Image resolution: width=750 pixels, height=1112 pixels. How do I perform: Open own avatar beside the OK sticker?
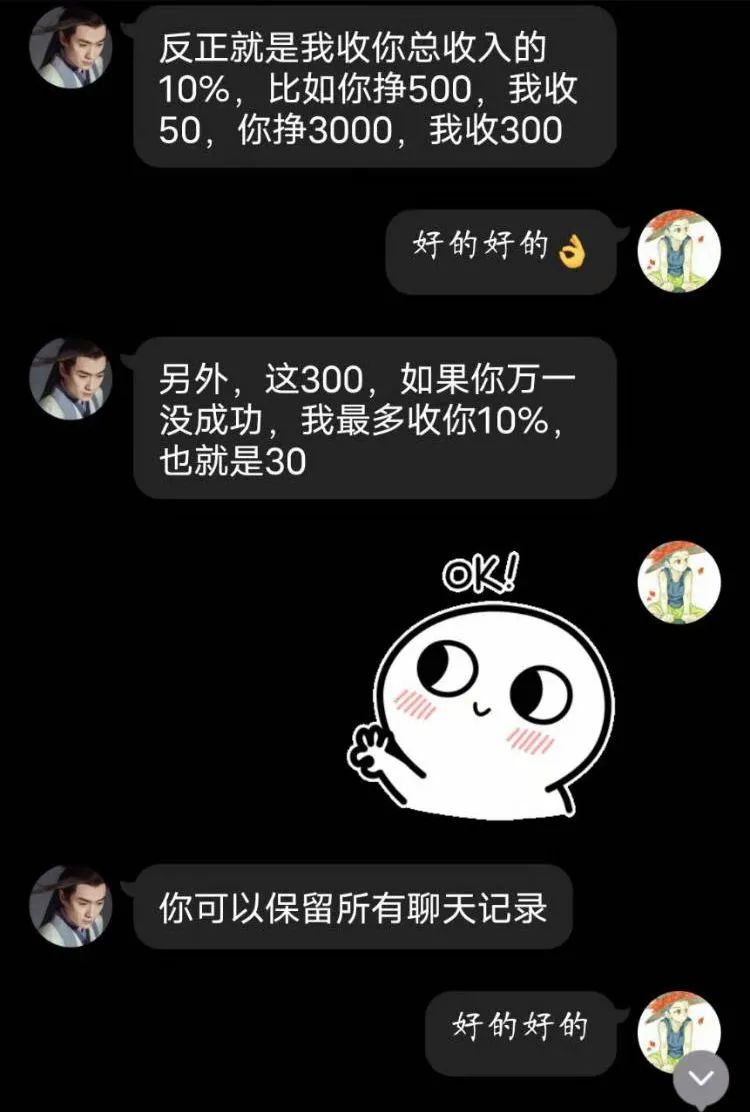679,582
